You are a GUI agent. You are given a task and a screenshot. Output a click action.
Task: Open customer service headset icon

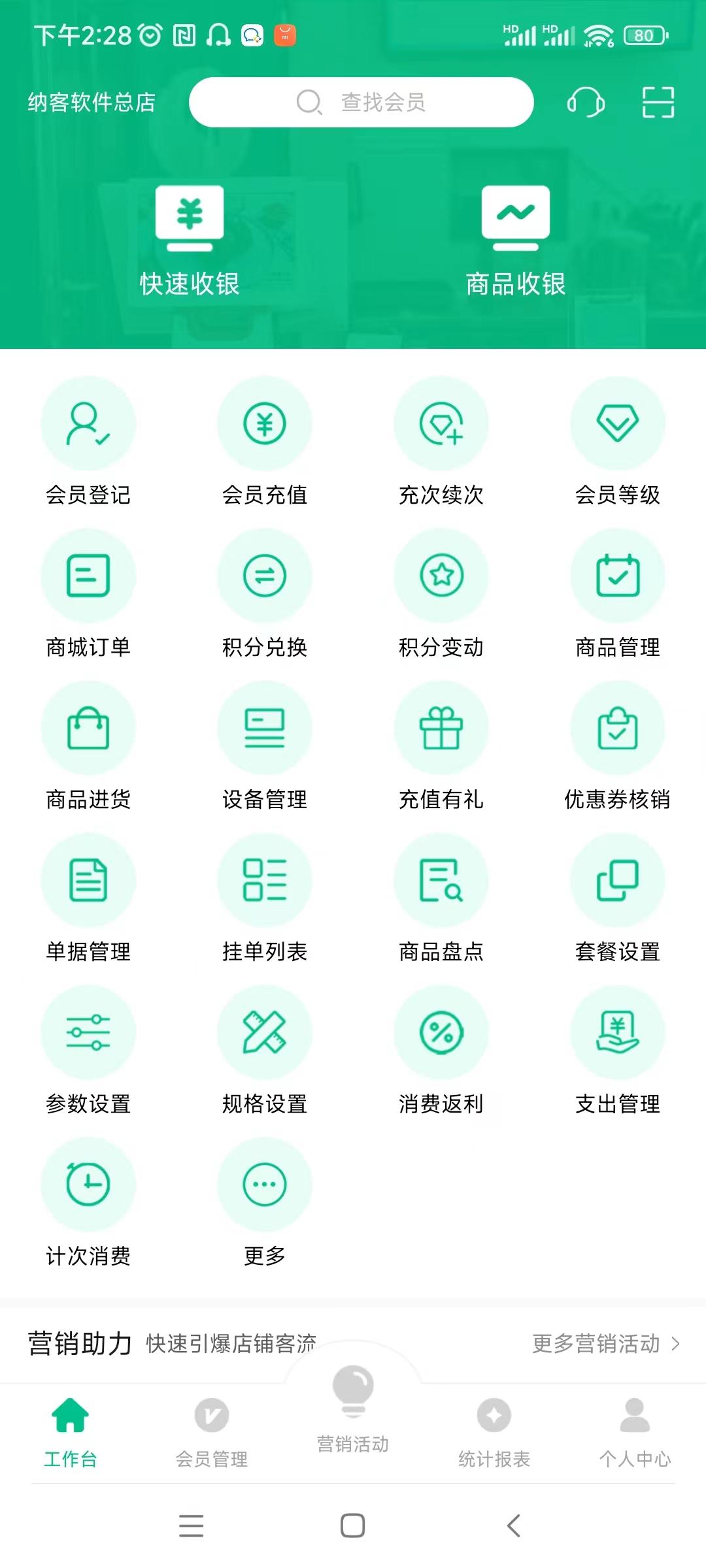tap(585, 102)
